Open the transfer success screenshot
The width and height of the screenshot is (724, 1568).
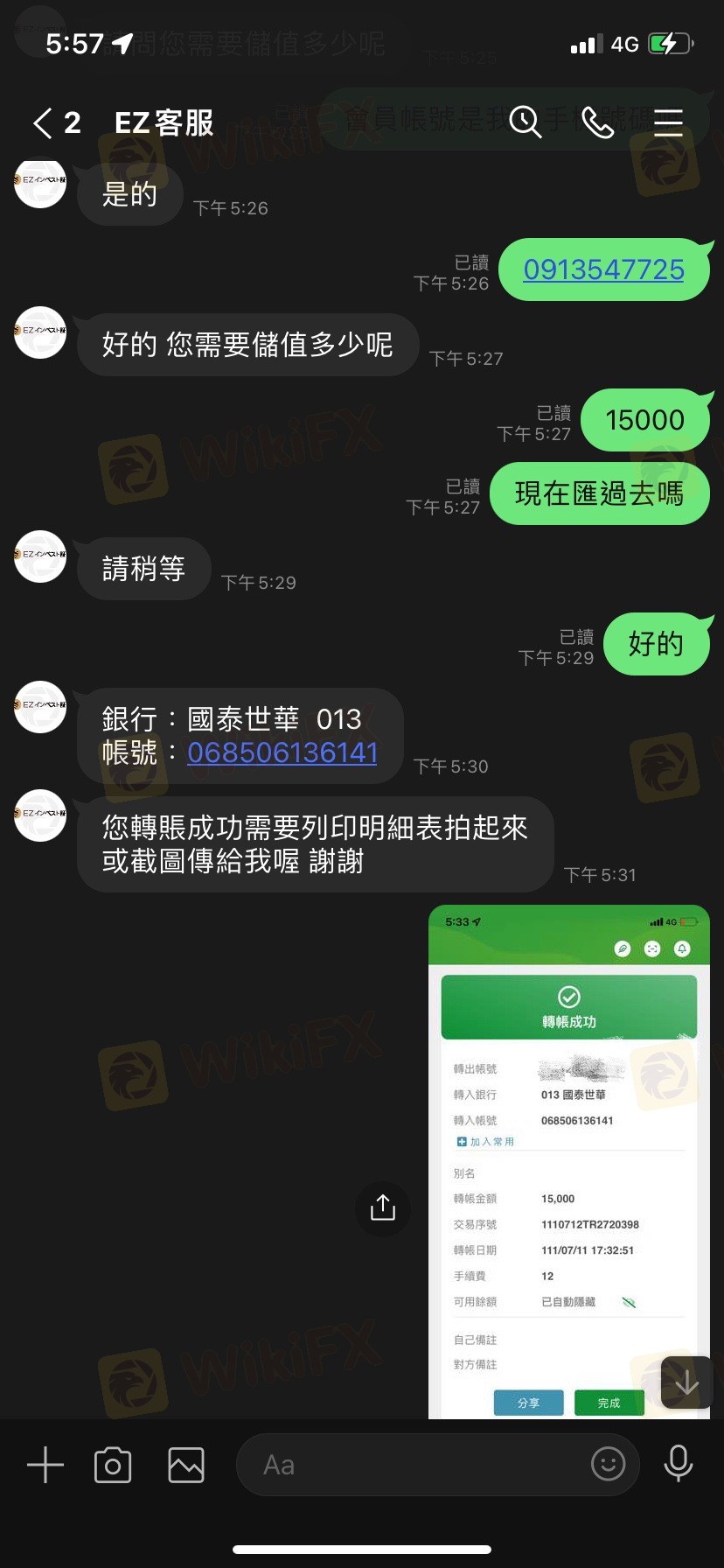click(x=568, y=1161)
